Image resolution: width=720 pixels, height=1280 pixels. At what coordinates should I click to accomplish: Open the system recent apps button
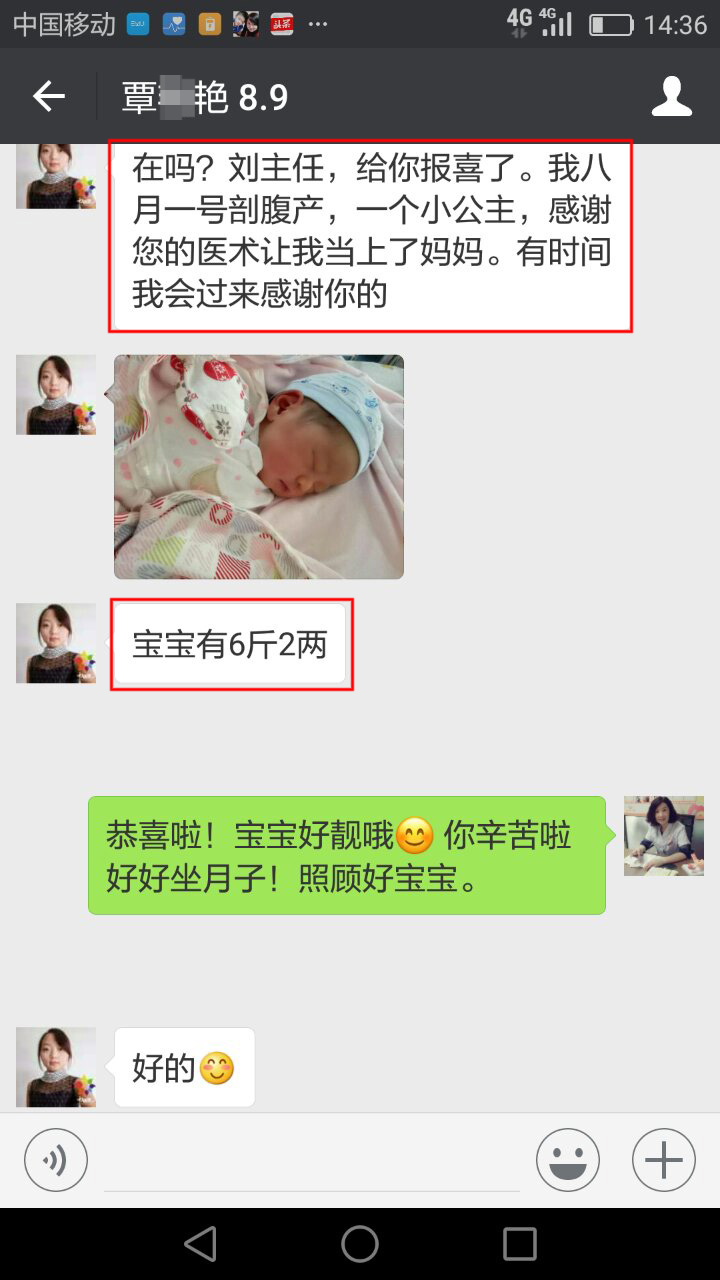click(519, 1244)
